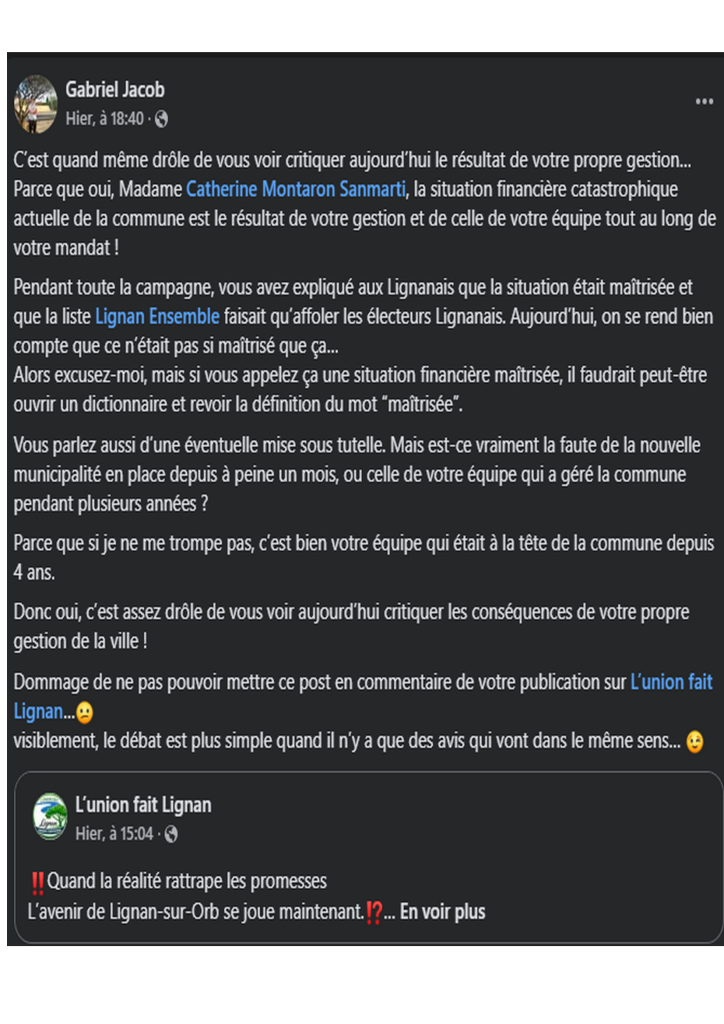Open the Catherine Montaron Sanmarti tagged profile
This screenshot has width=724, height=1024.
point(296,189)
